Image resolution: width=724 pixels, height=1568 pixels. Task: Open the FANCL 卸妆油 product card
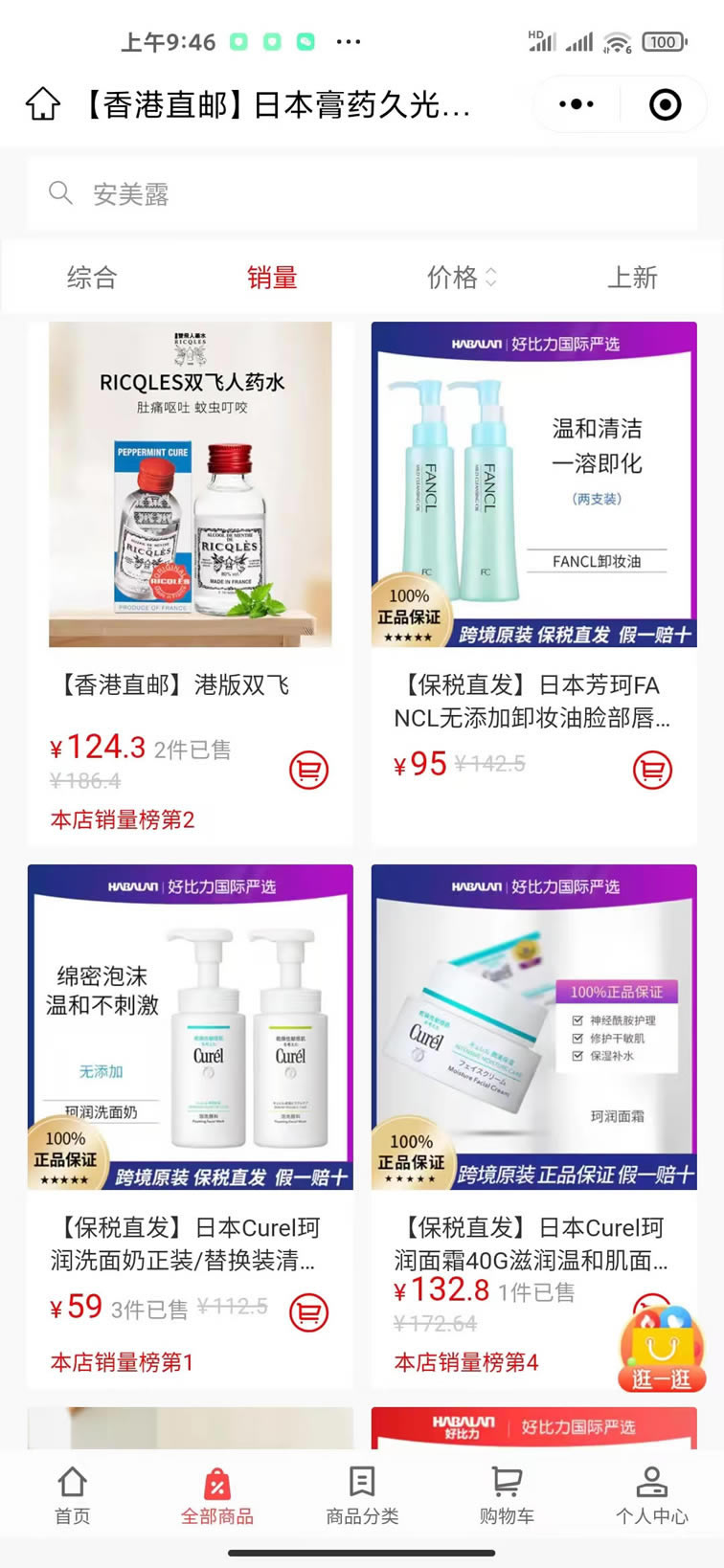coord(533,484)
